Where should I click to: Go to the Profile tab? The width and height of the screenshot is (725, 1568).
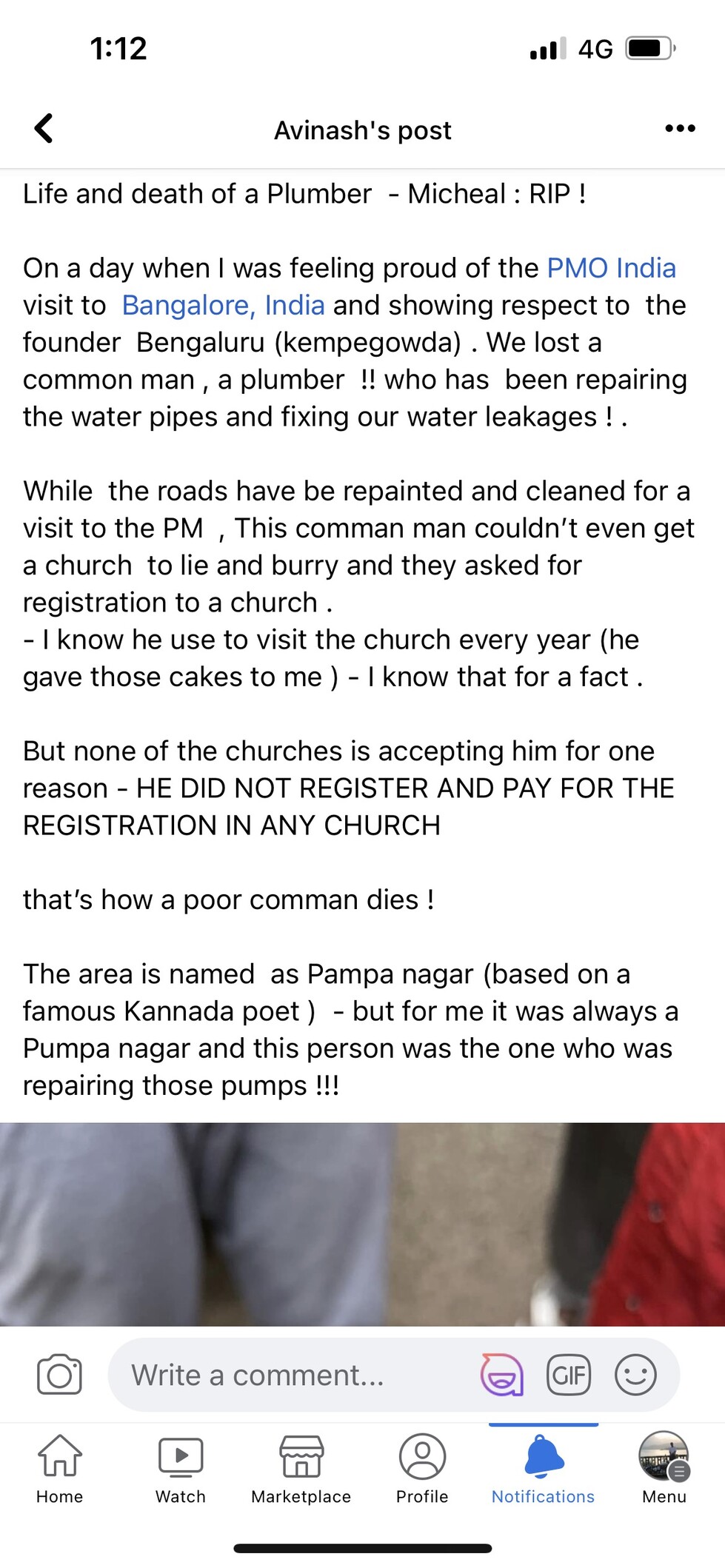422,1469
